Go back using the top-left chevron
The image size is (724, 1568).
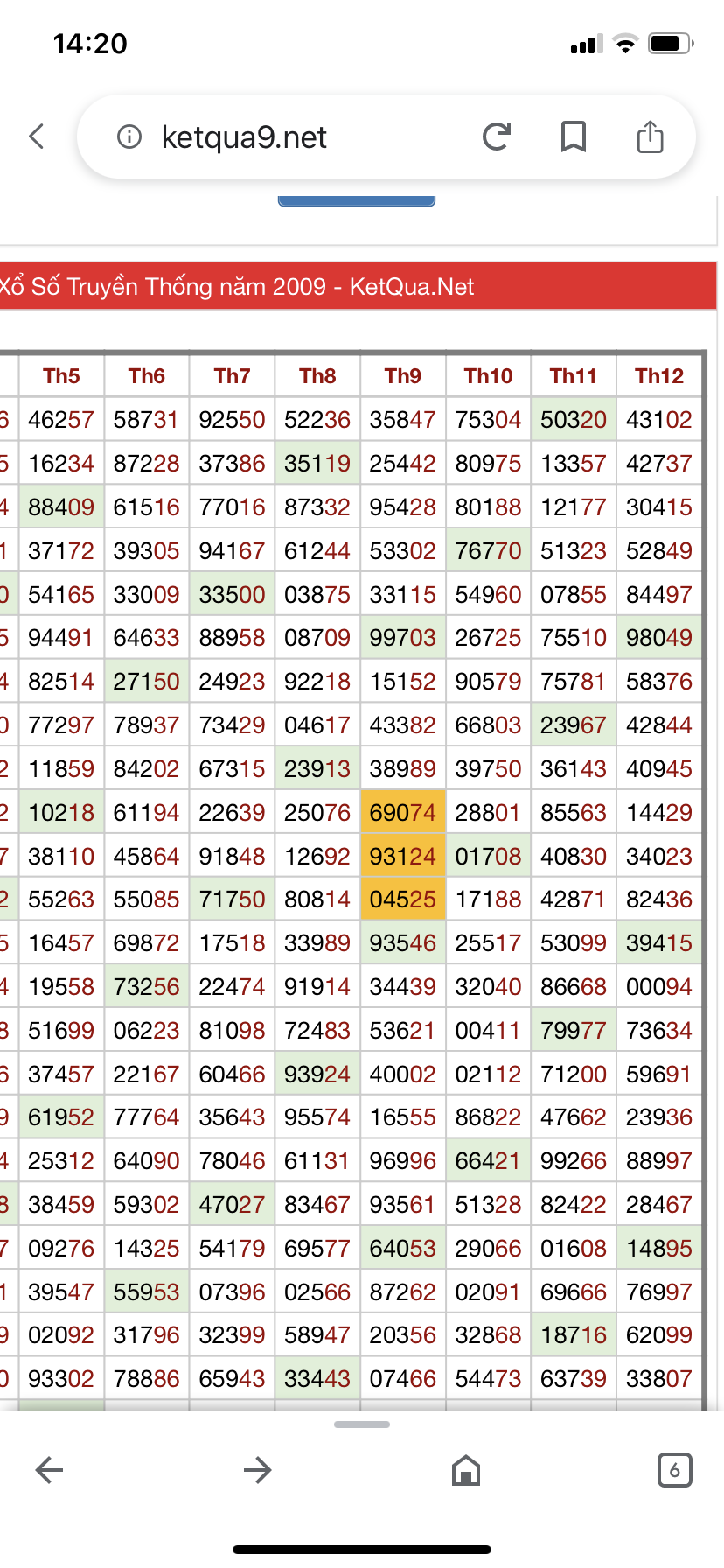tap(37, 136)
